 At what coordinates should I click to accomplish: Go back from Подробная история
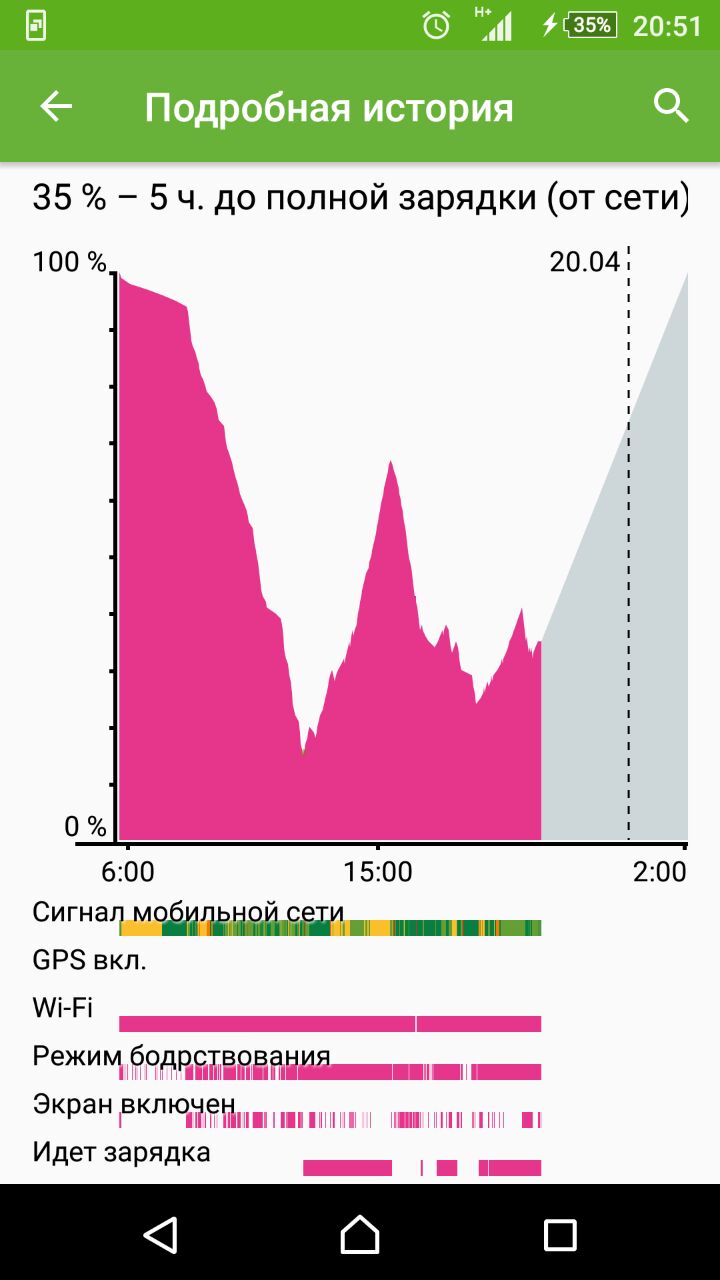coord(56,106)
